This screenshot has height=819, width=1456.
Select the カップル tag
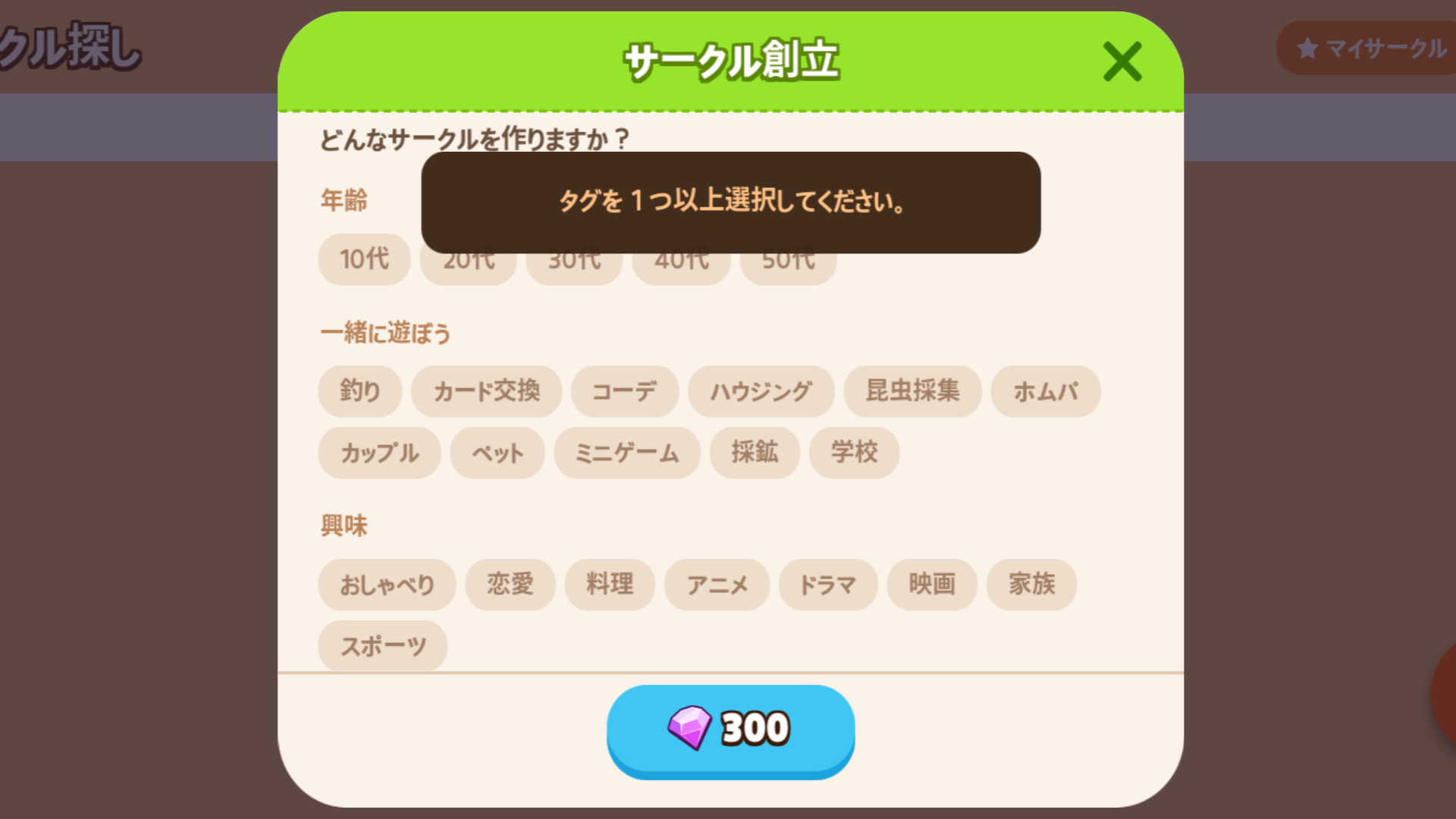pos(379,453)
